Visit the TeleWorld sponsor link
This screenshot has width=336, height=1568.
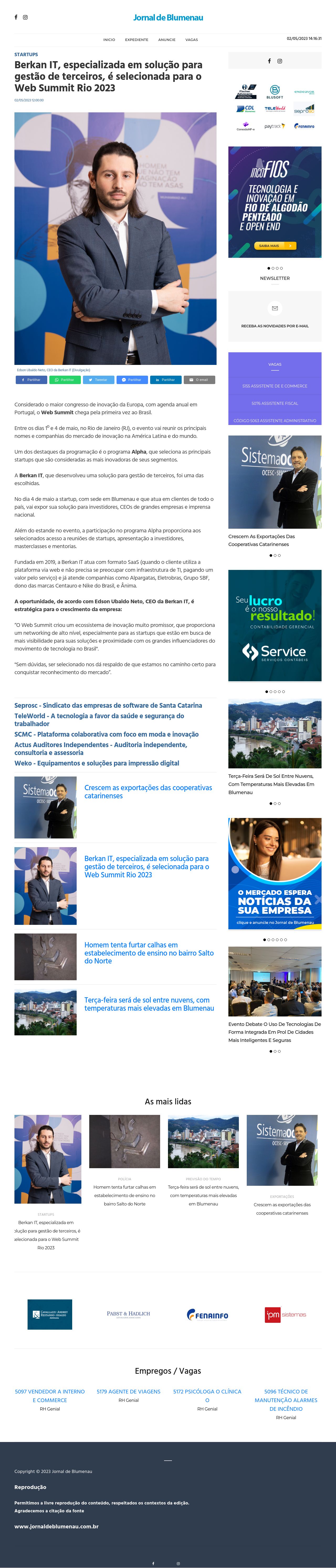point(99,720)
